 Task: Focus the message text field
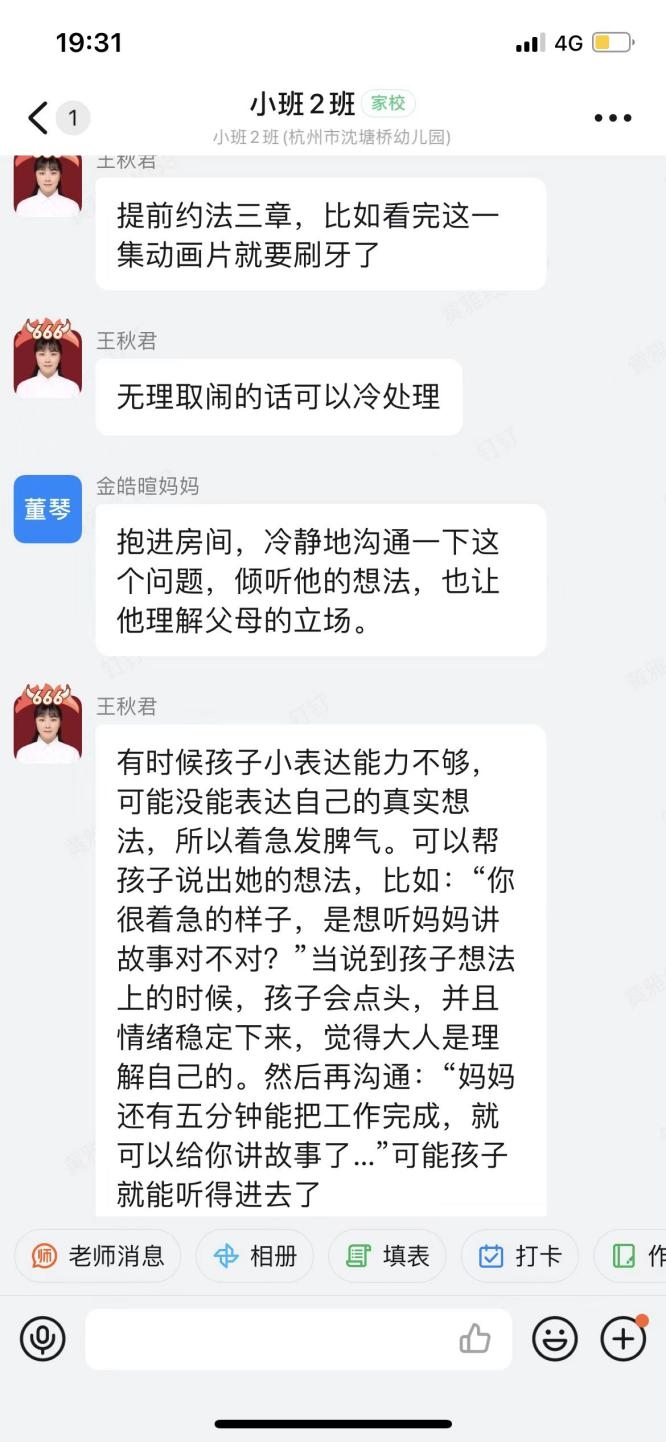coord(270,1338)
